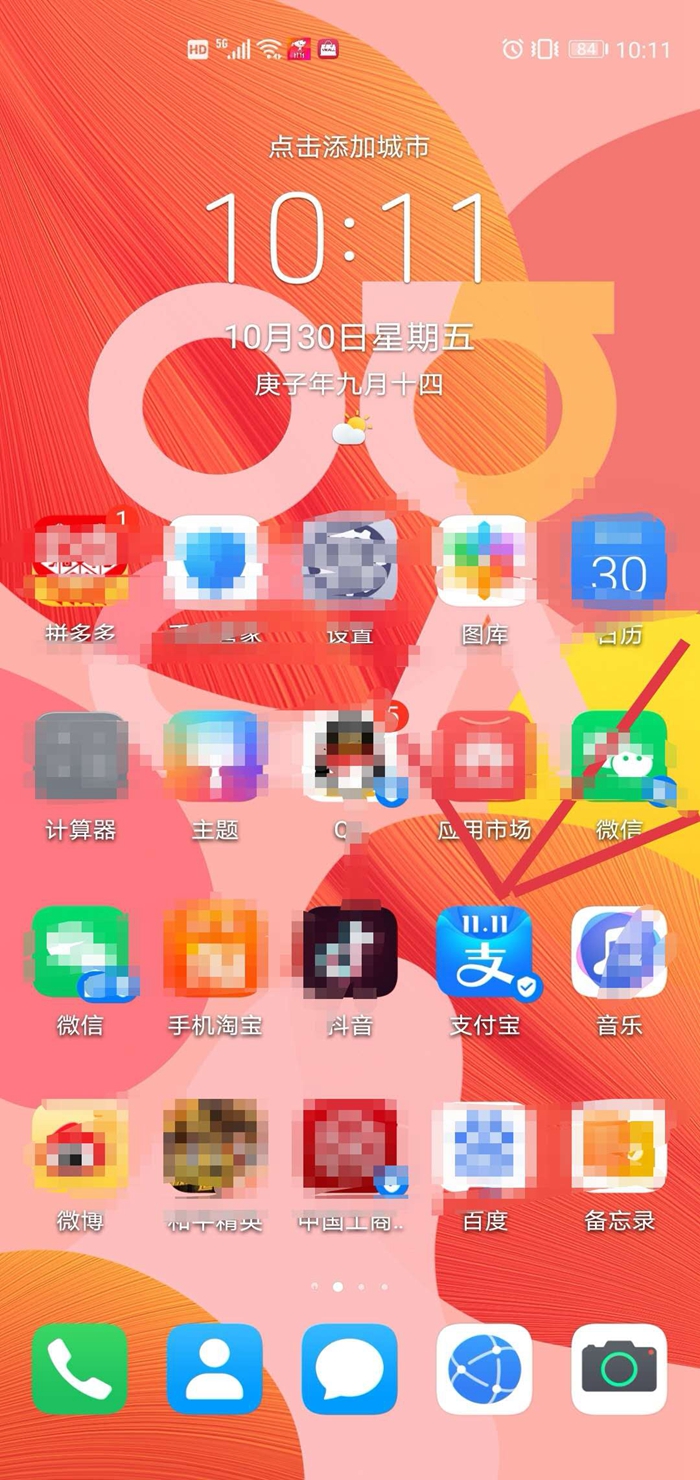Open the Camera from the dock
Screen dimensions: 700x1480
point(618,1368)
